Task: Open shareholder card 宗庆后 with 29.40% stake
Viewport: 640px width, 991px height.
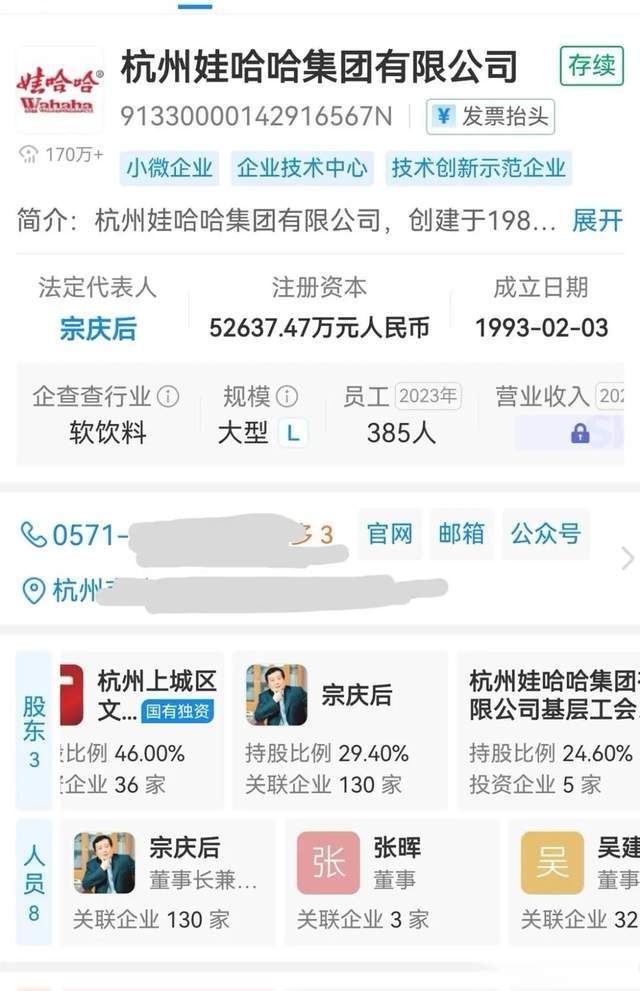Action: click(343, 729)
